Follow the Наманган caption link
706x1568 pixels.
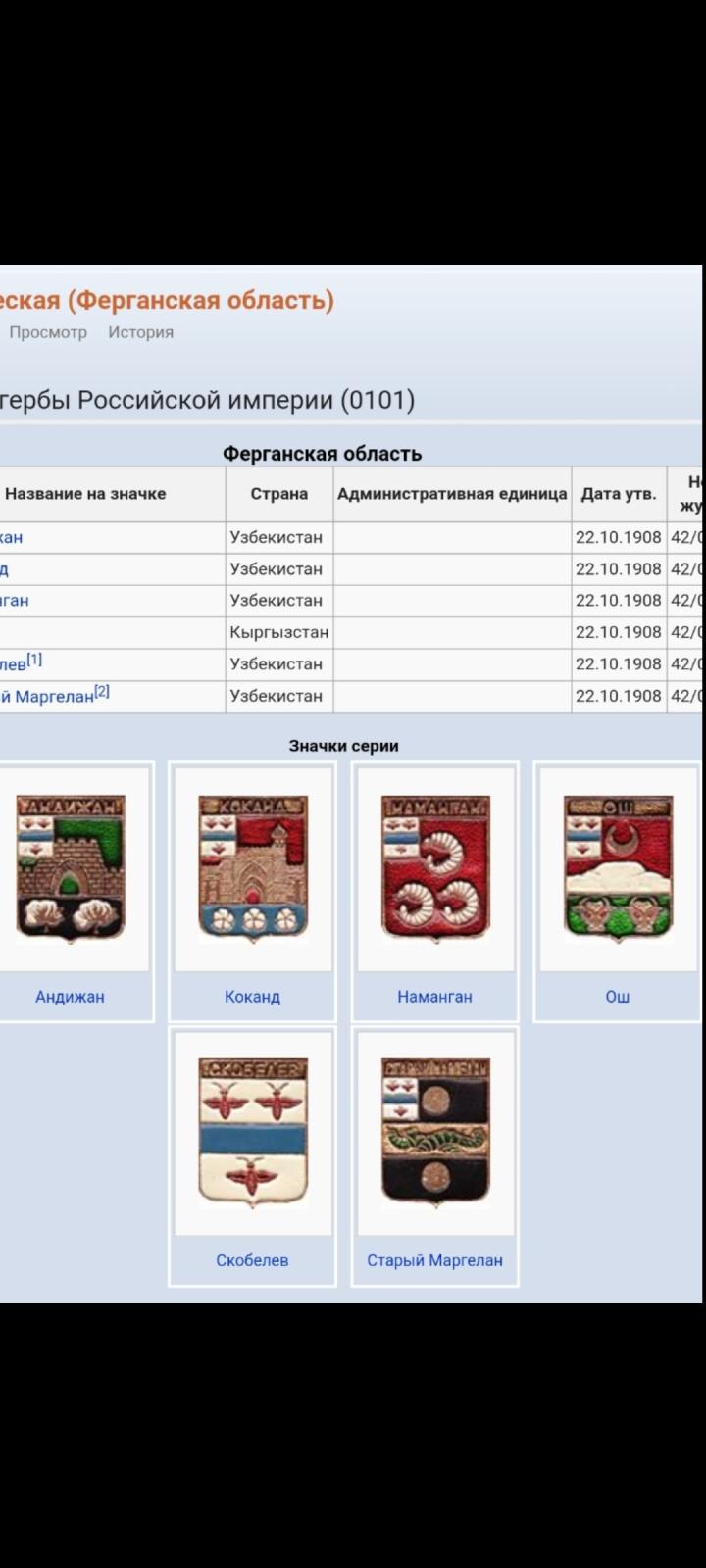point(434,997)
